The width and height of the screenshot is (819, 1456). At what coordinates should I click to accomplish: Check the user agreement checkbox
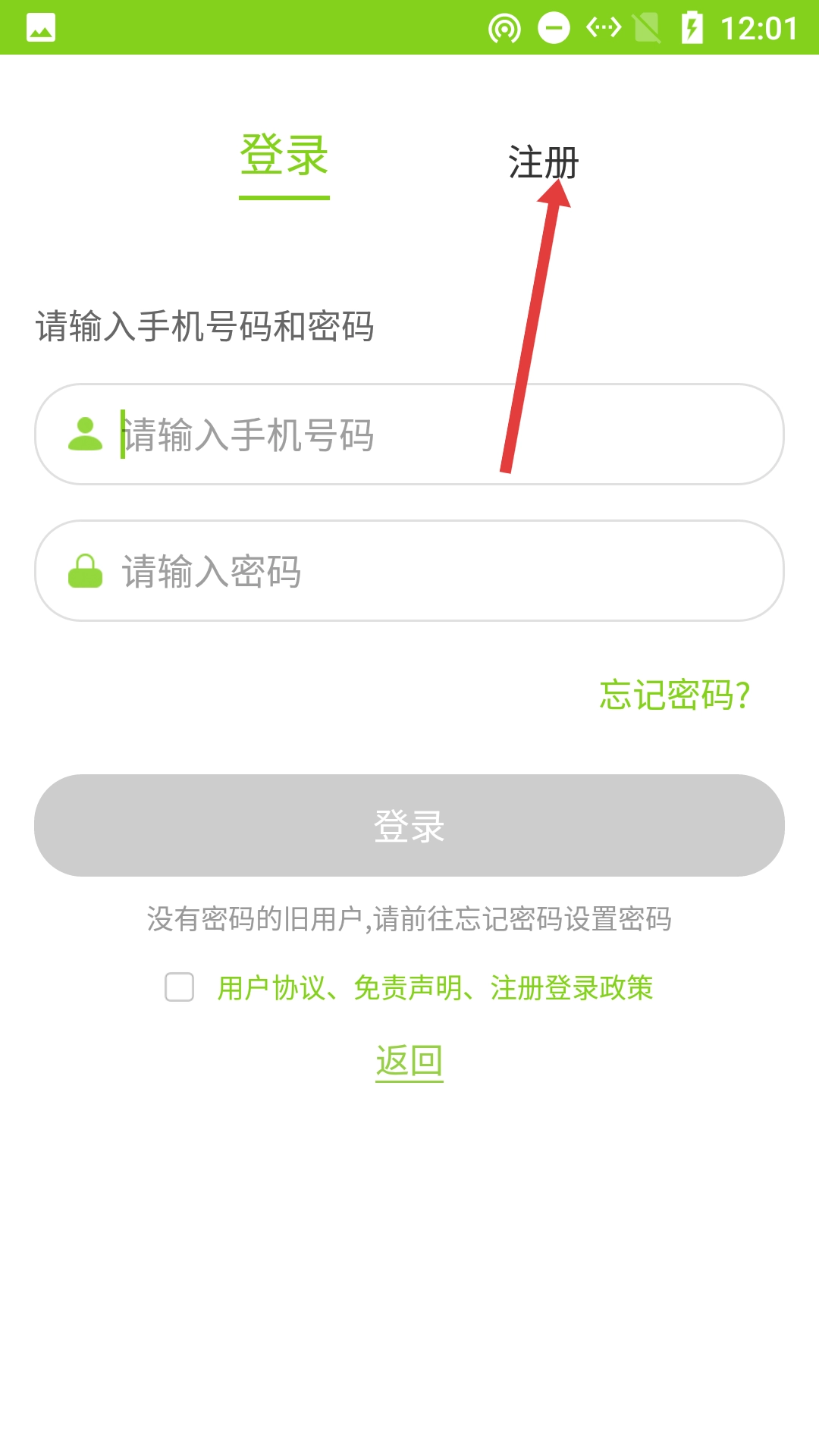pos(180,987)
